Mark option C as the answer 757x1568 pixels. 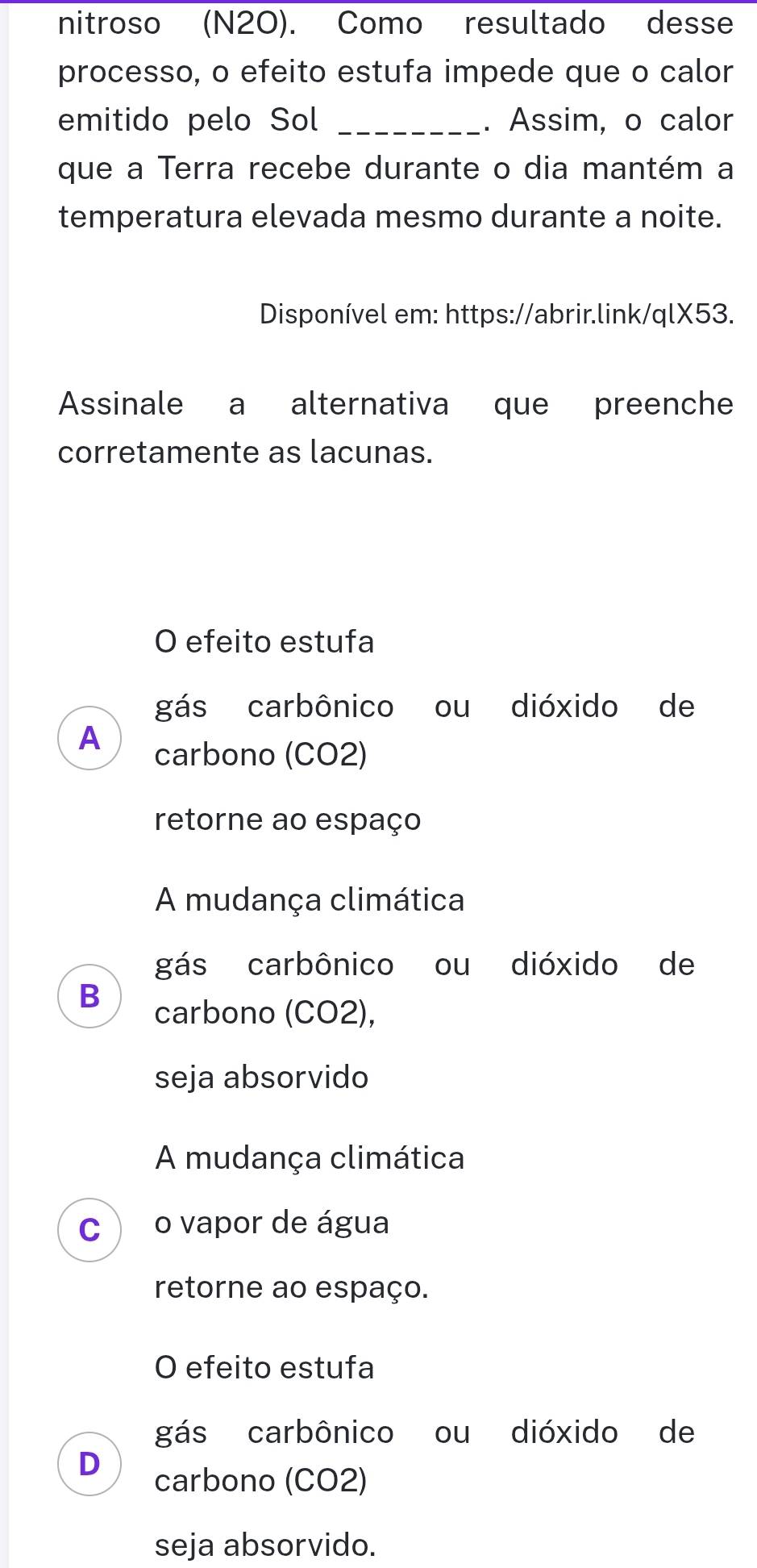point(89,1230)
